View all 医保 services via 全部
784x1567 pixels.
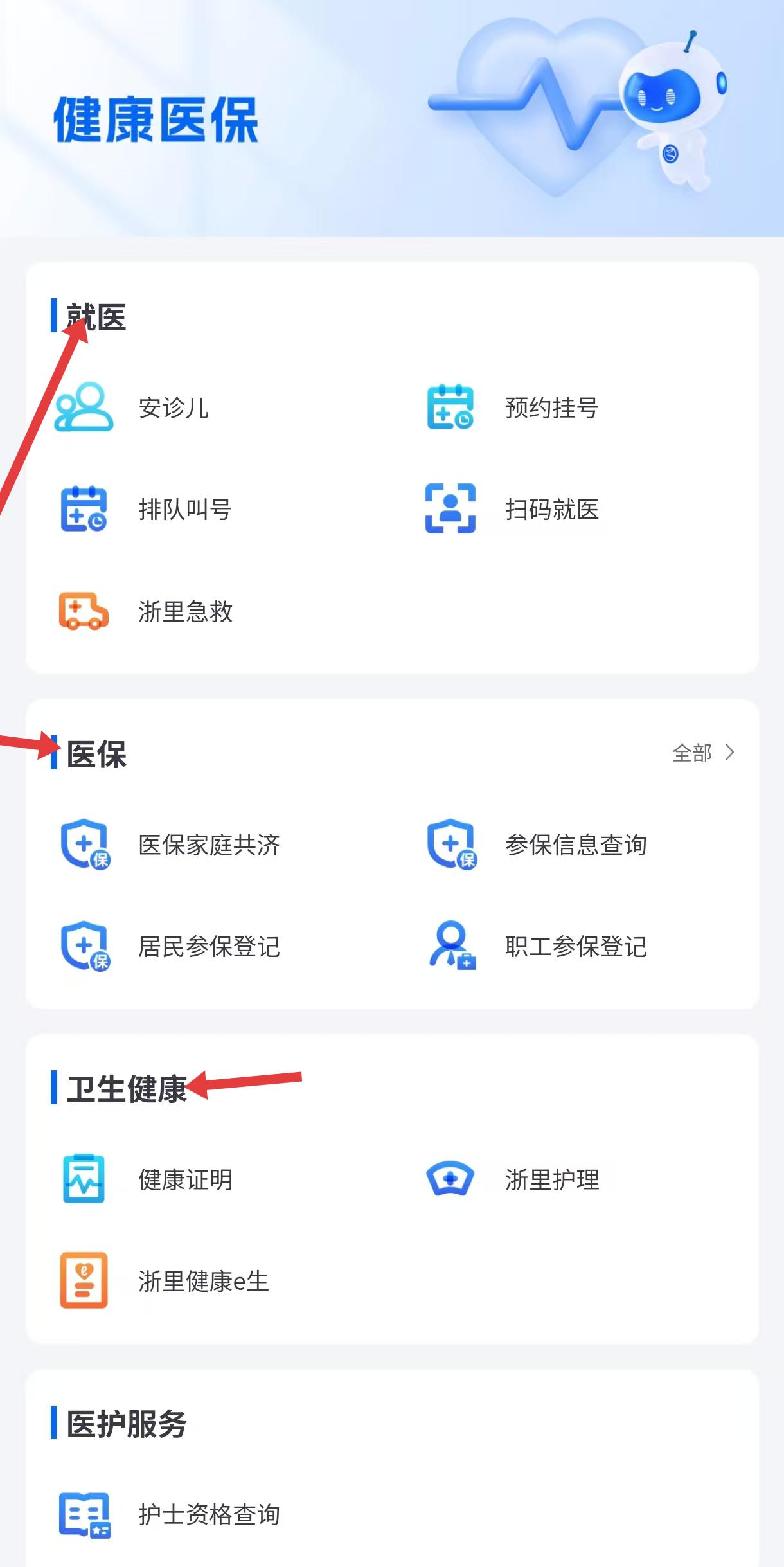point(702,752)
